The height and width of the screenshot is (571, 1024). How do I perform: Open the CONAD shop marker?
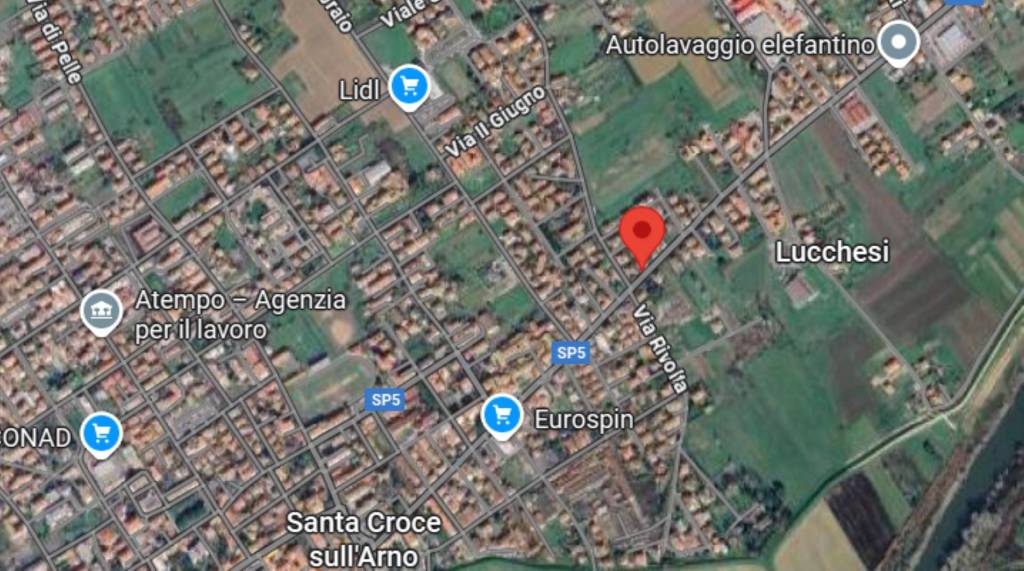point(100,433)
